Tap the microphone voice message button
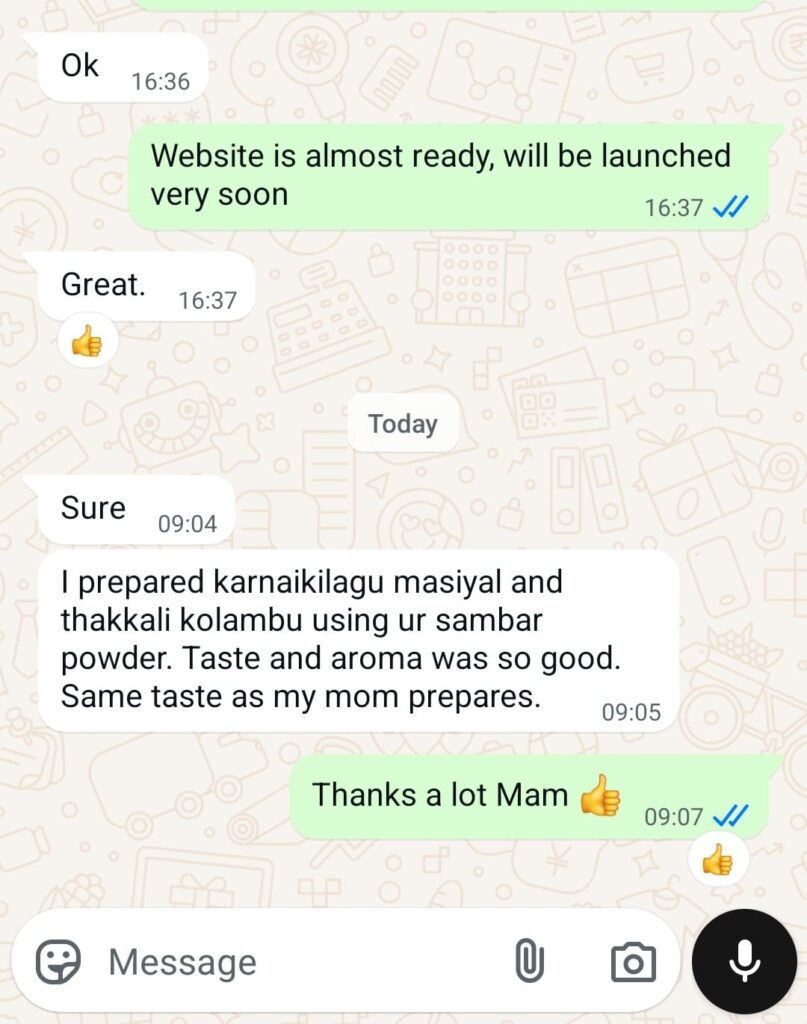 [743, 961]
